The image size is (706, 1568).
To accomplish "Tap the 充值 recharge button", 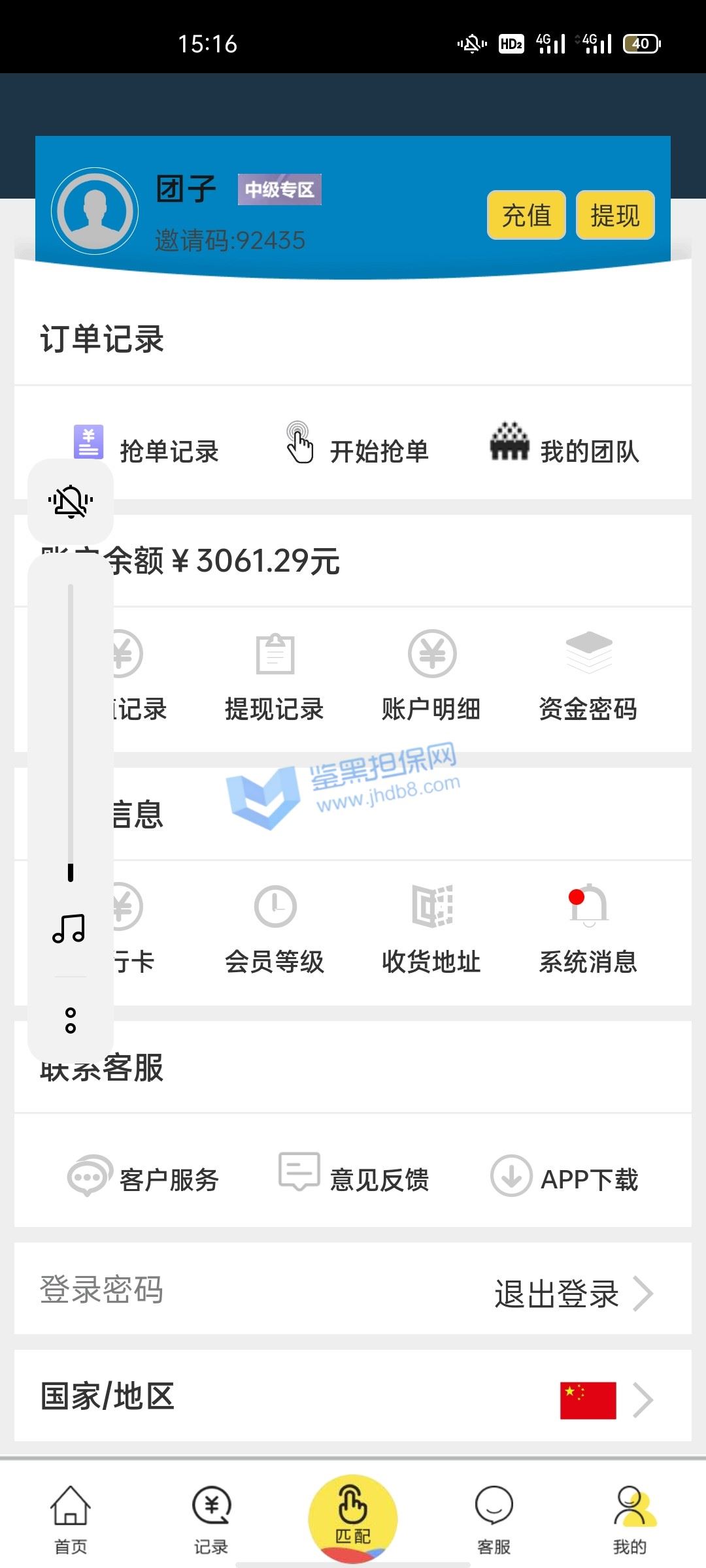I will coord(526,215).
